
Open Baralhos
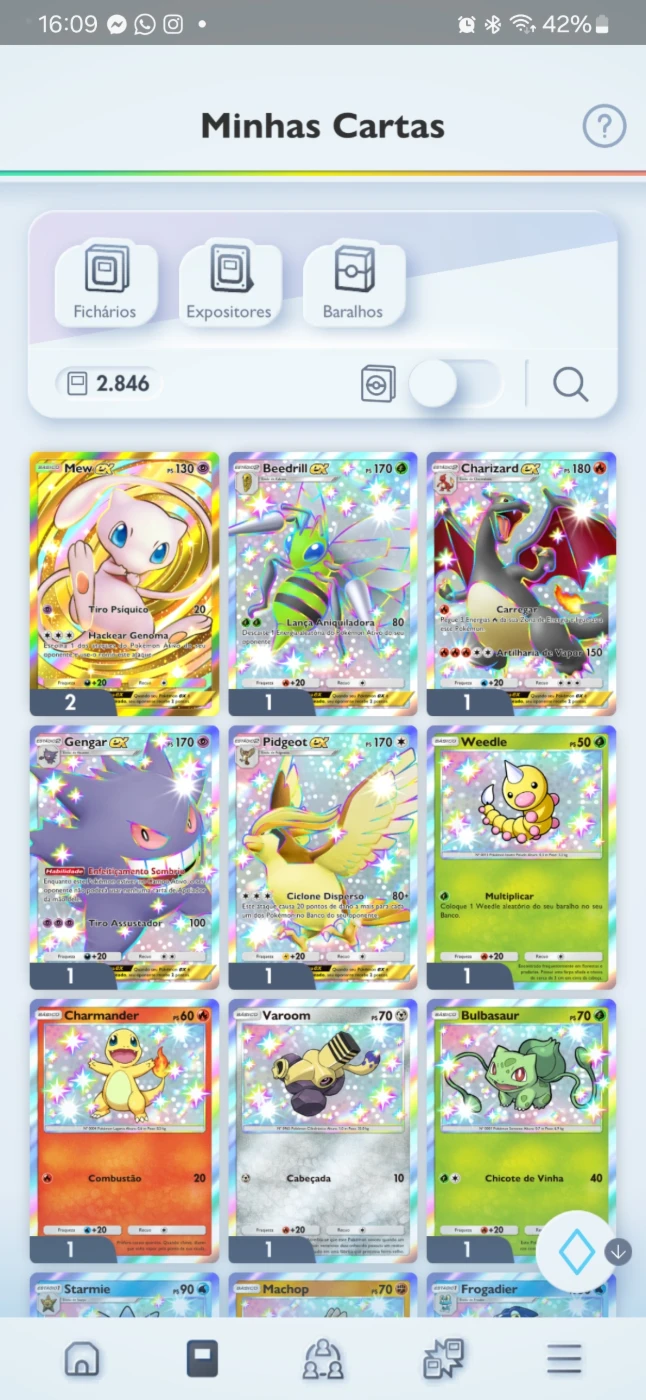[x=353, y=281]
